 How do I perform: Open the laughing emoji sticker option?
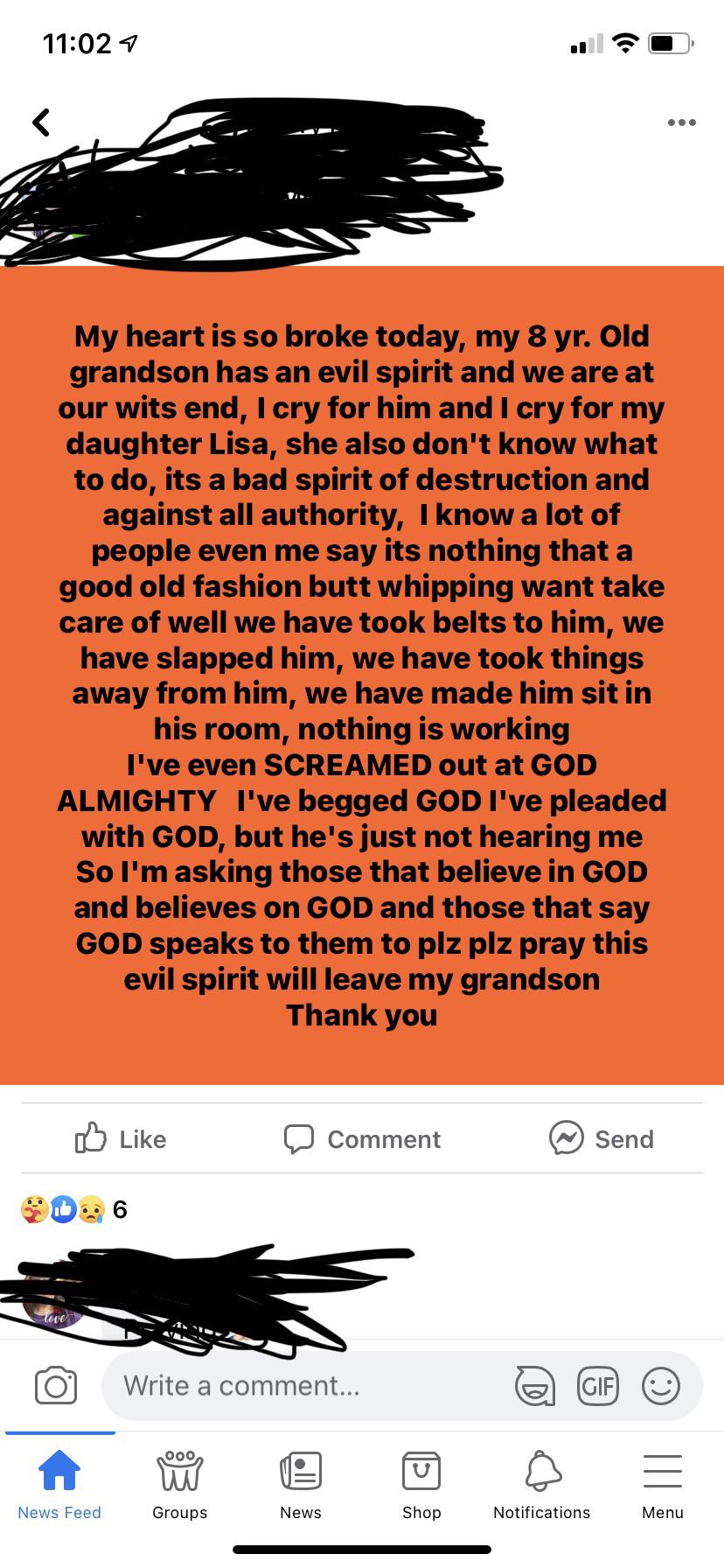(536, 1386)
